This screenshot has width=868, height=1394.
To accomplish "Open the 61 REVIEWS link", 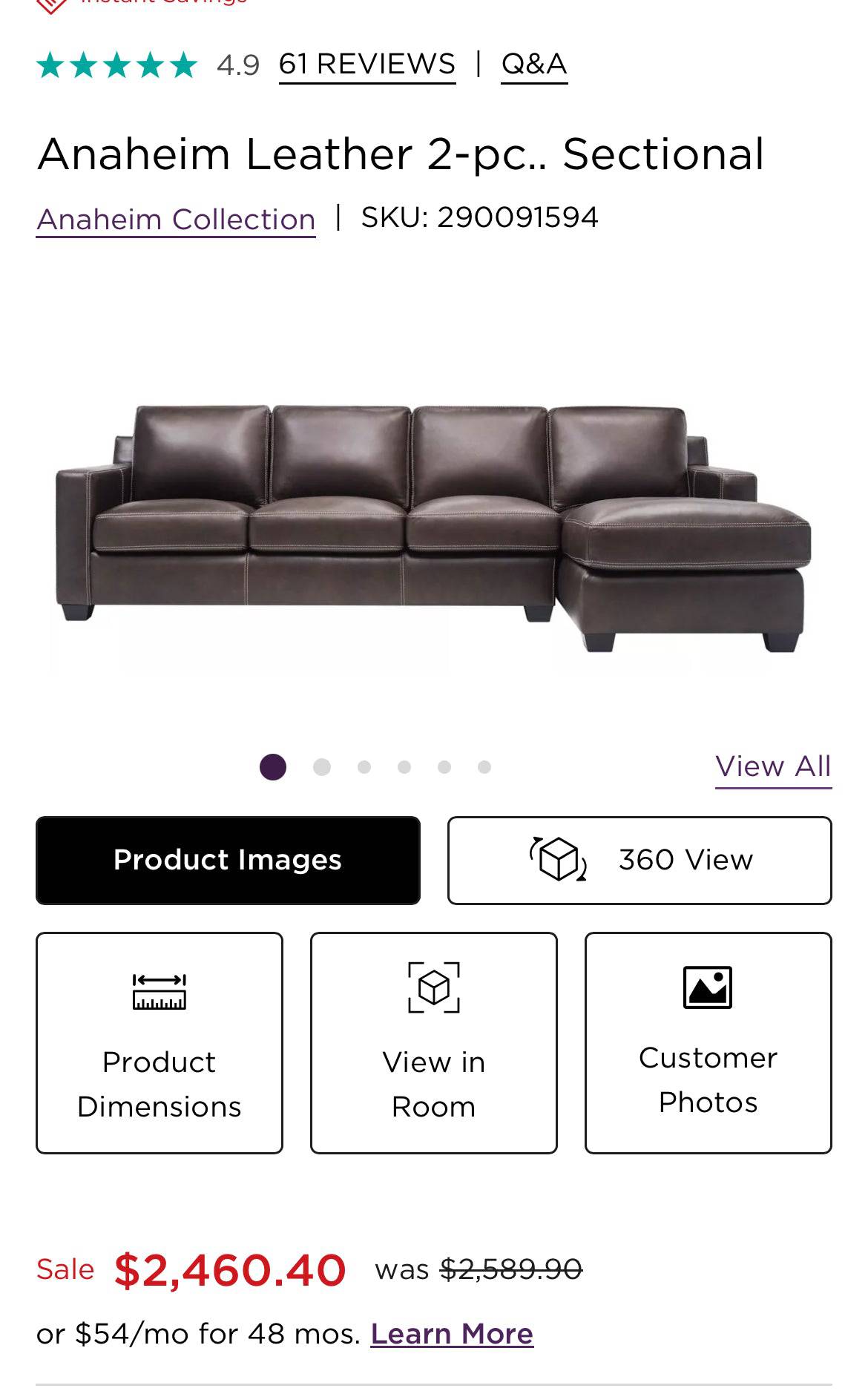I will pos(366,65).
